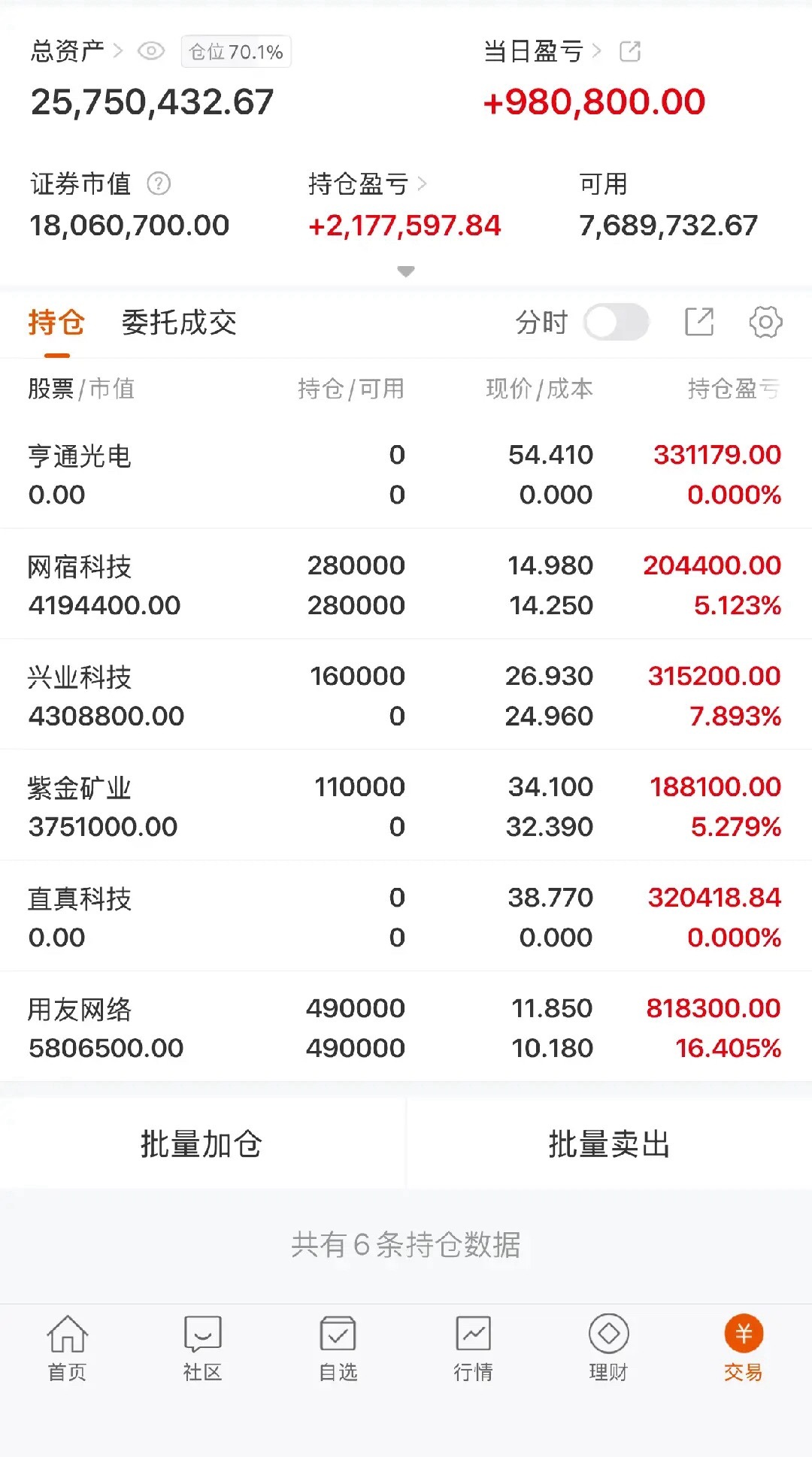Open 持仓盈亏 details
The image size is (812, 1457).
[x=368, y=183]
